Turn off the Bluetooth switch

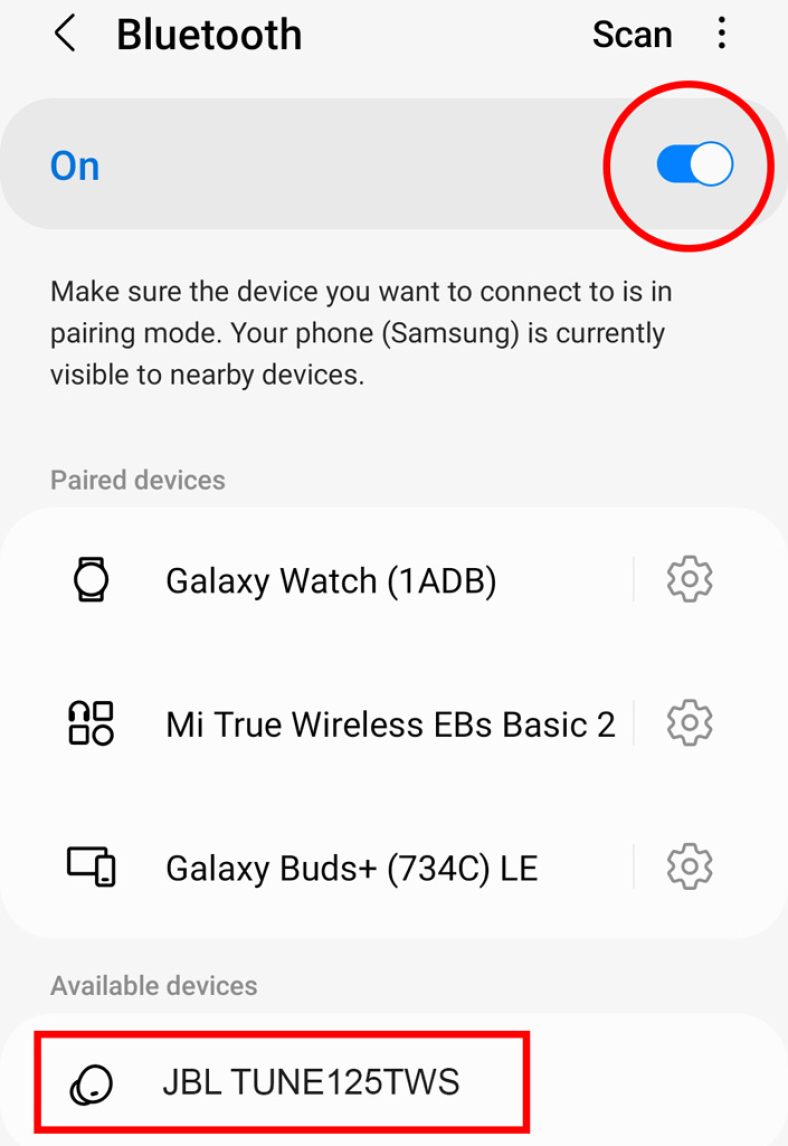click(694, 165)
